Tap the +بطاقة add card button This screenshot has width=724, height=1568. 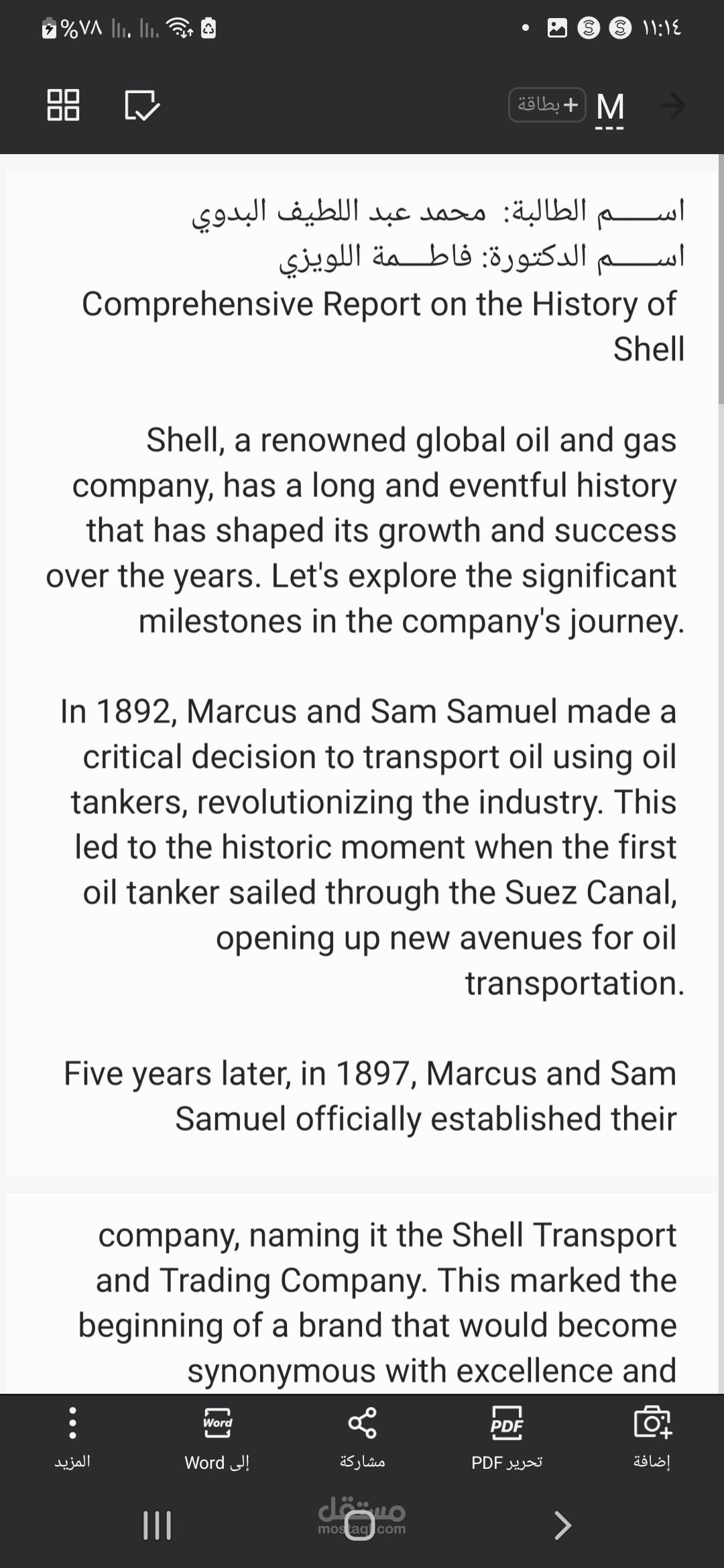[547, 105]
